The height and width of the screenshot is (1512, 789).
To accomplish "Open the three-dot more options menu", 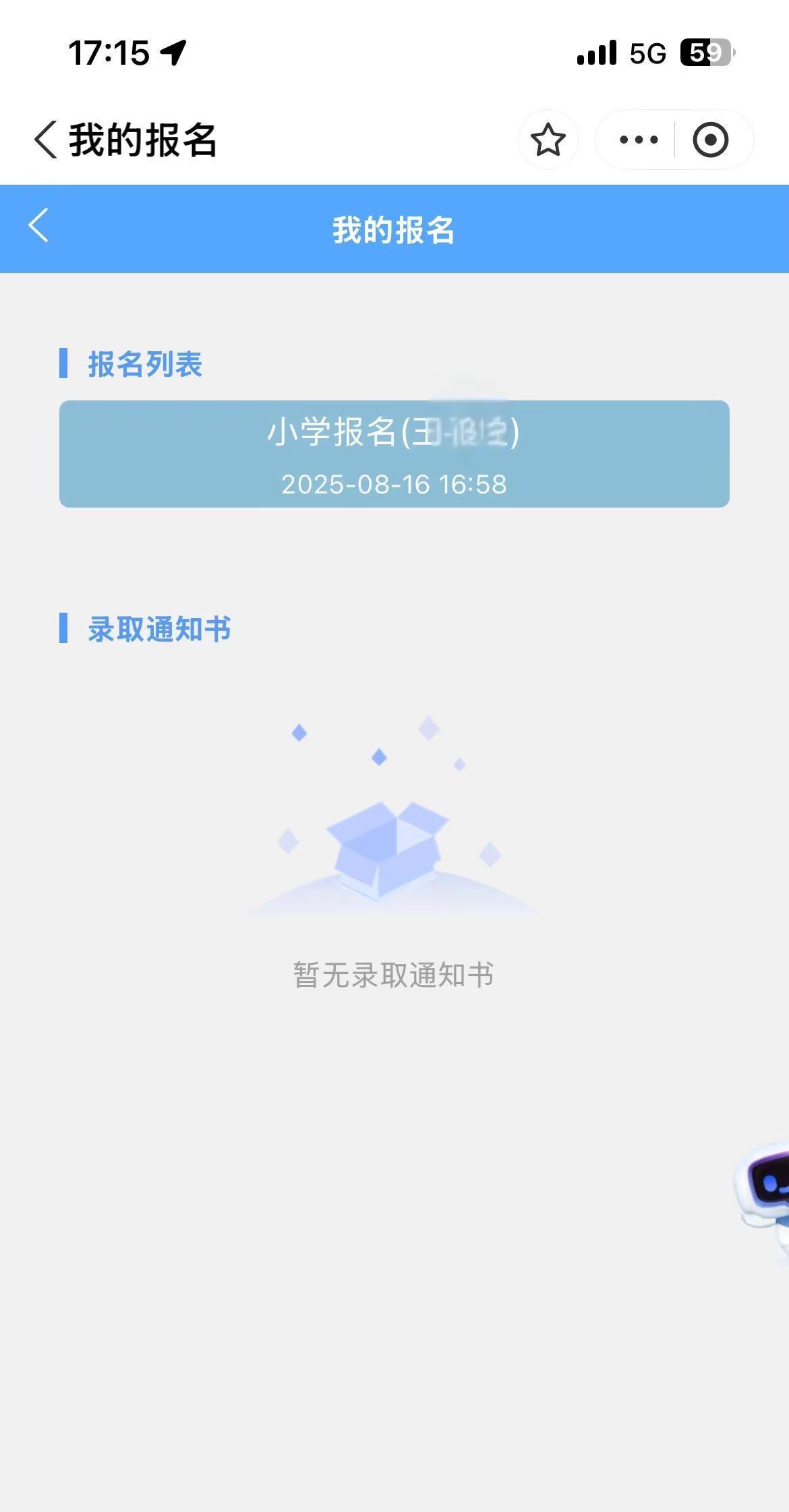I will (638, 140).
